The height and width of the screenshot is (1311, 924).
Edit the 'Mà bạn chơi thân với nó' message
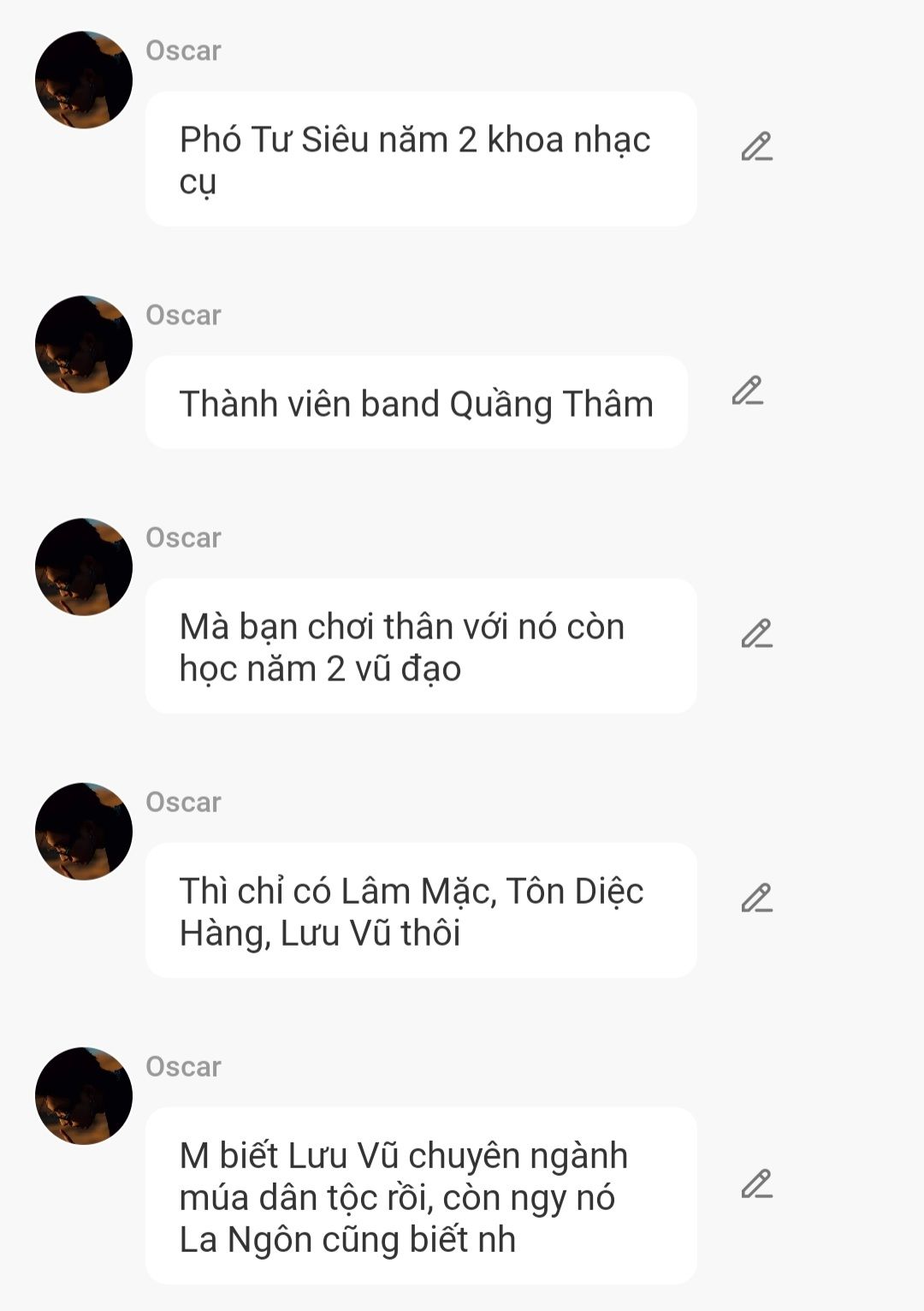click(756, 634)
